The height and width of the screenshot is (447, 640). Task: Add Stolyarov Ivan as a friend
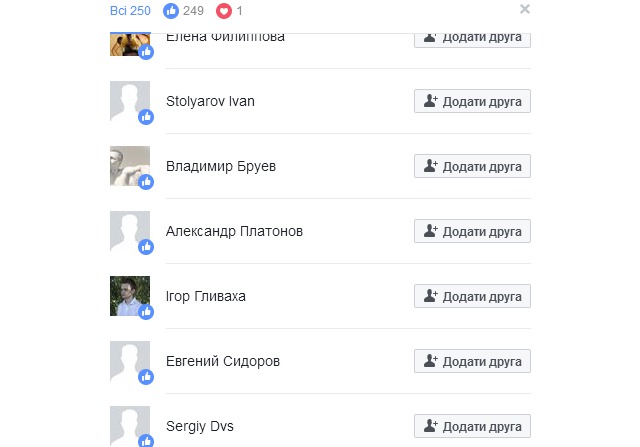(x=472, y=102)
